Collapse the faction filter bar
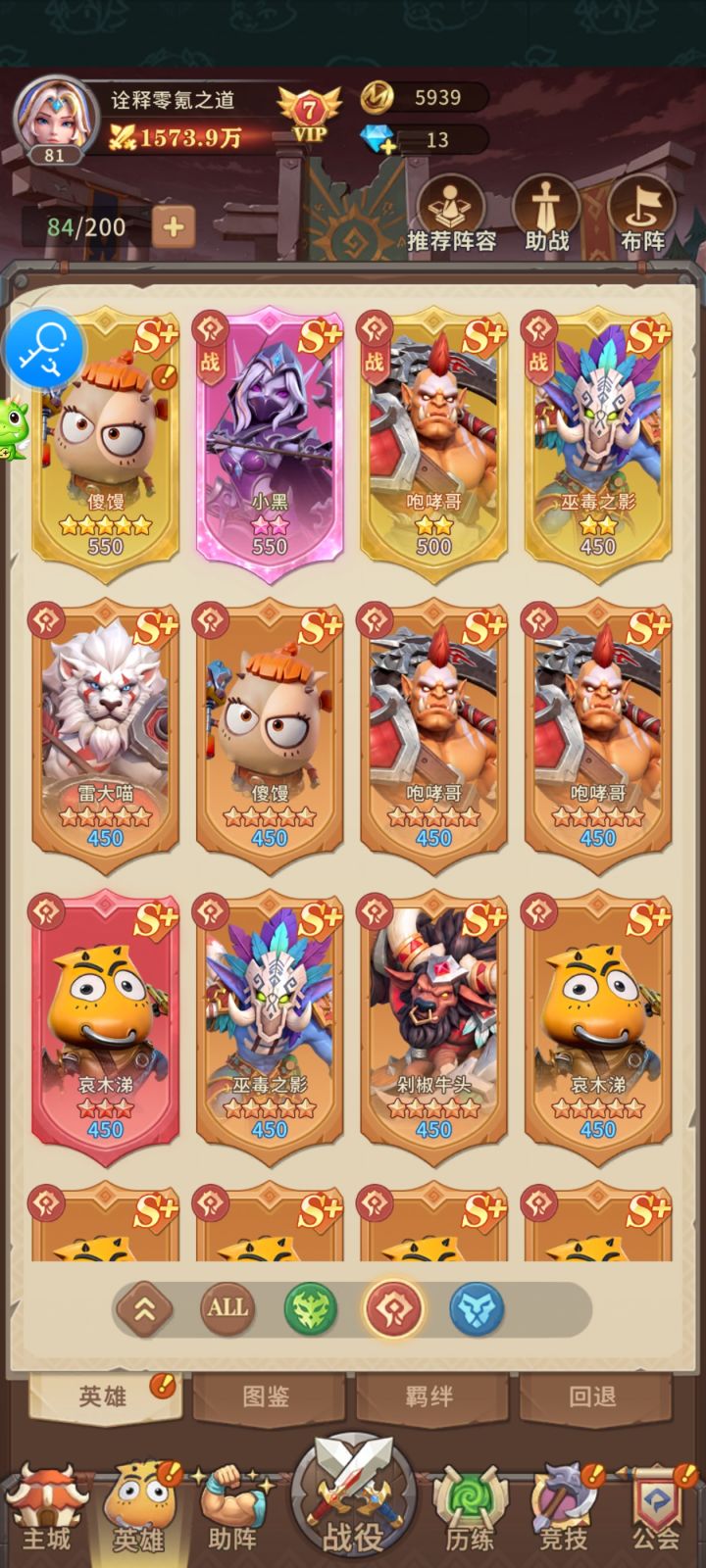706x1568 pixels. [x=145, y=1308]
